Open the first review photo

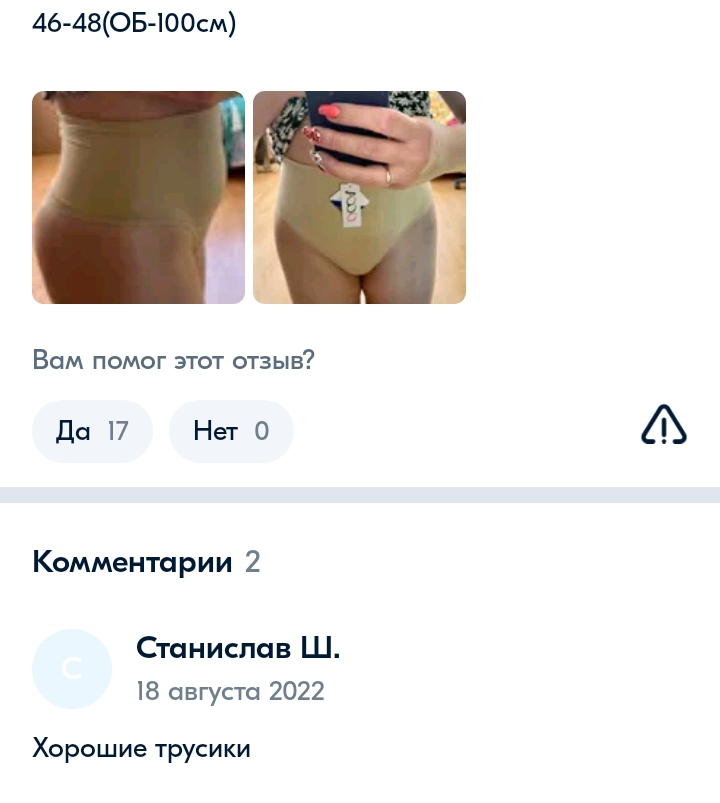tap(138, 197)
